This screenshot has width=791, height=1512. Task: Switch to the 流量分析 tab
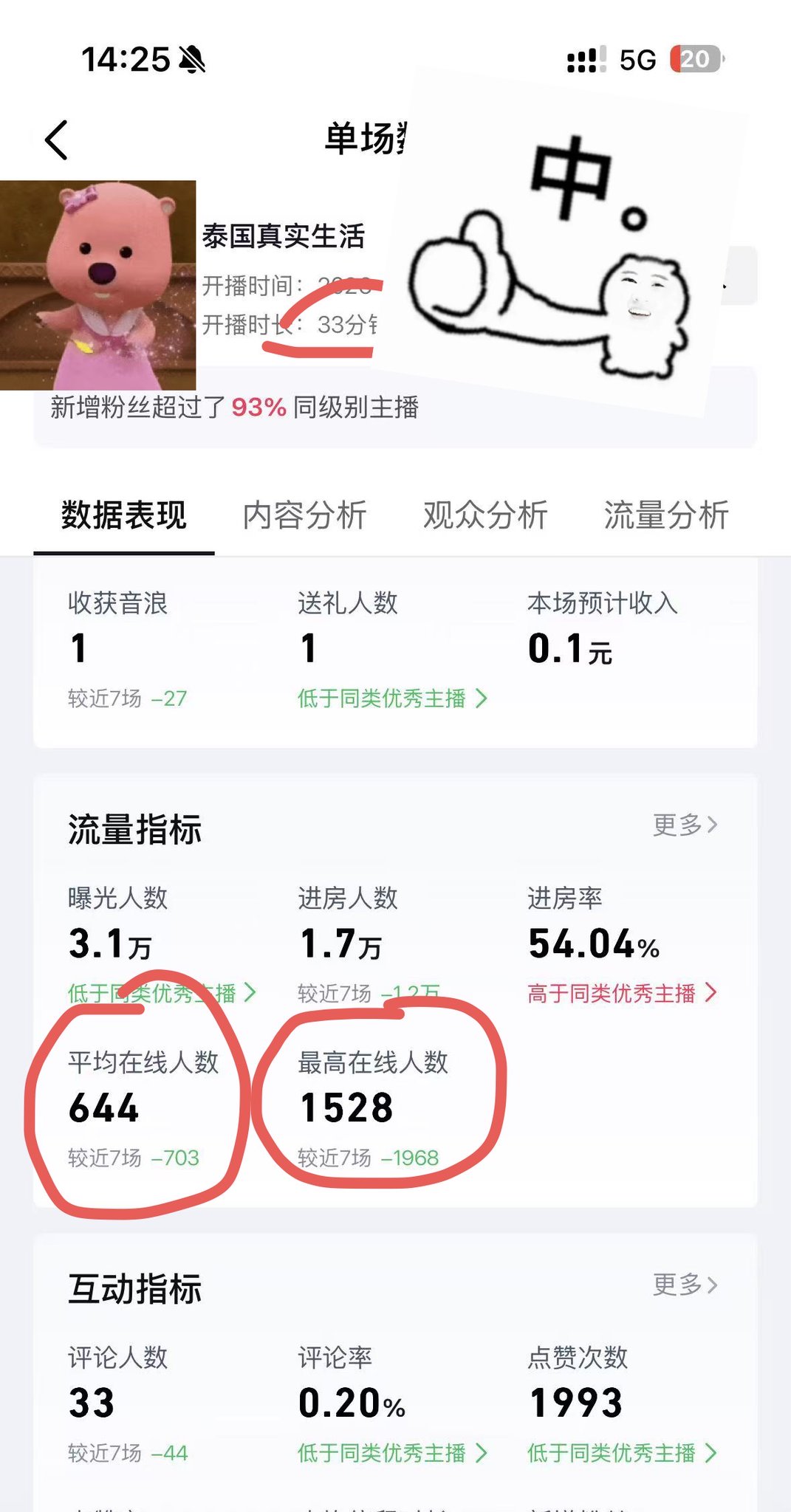click(666, 515)
